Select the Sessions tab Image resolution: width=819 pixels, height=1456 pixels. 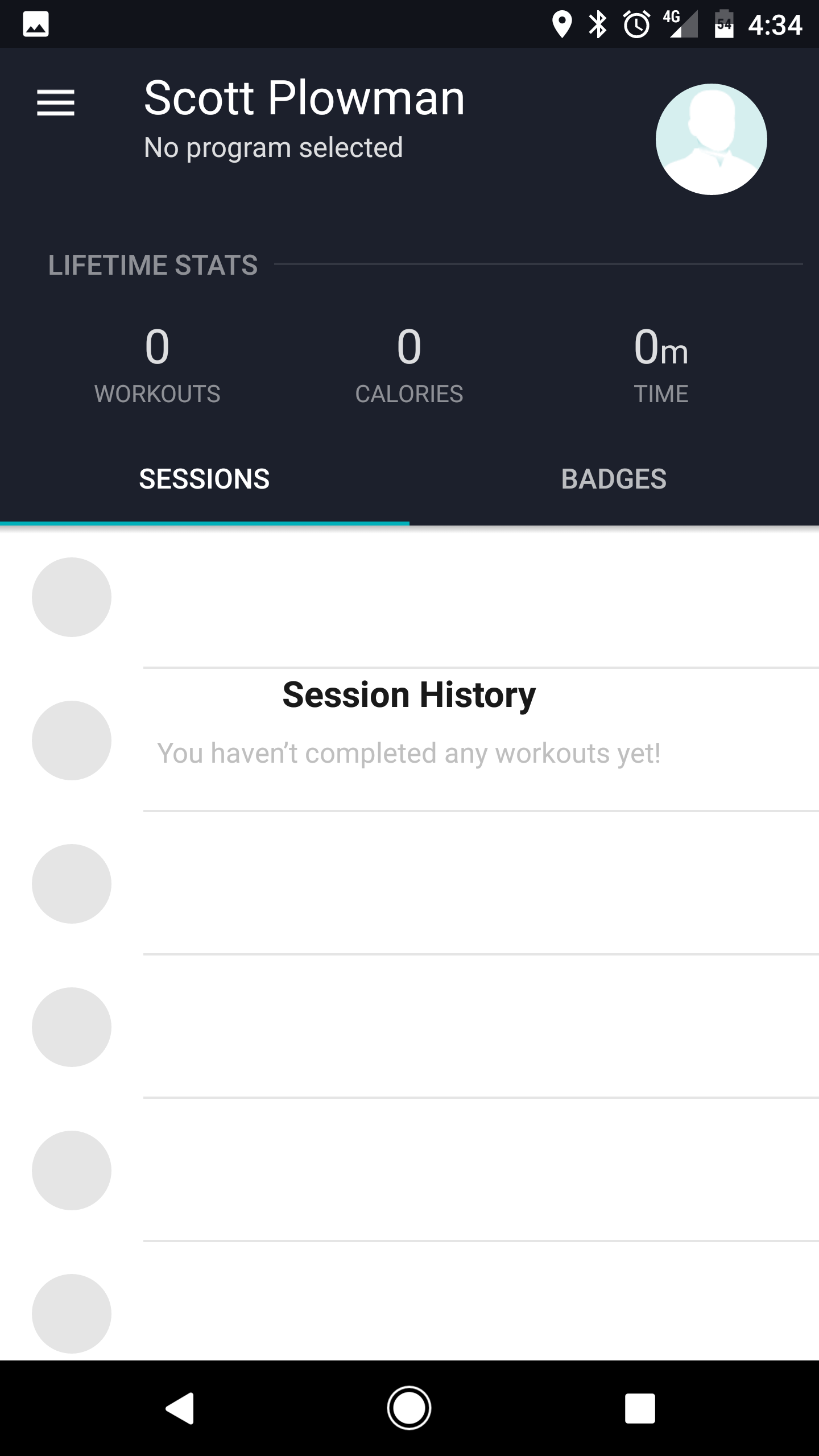click(205, 479)
